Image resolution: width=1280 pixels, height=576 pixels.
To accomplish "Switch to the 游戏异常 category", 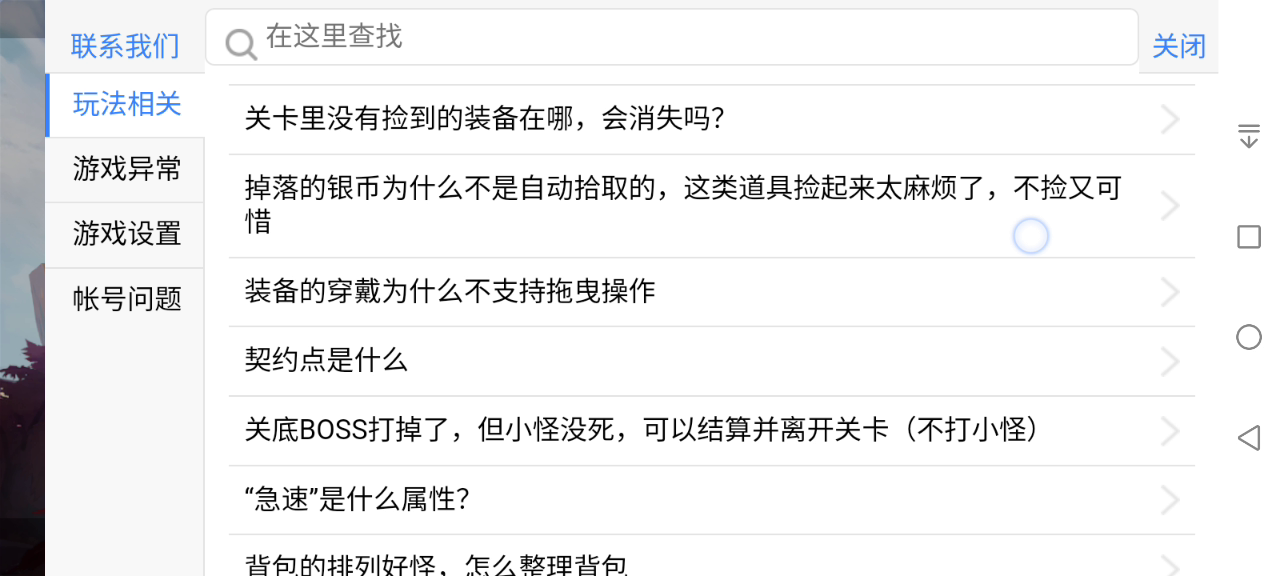I will tap(126, 169).
